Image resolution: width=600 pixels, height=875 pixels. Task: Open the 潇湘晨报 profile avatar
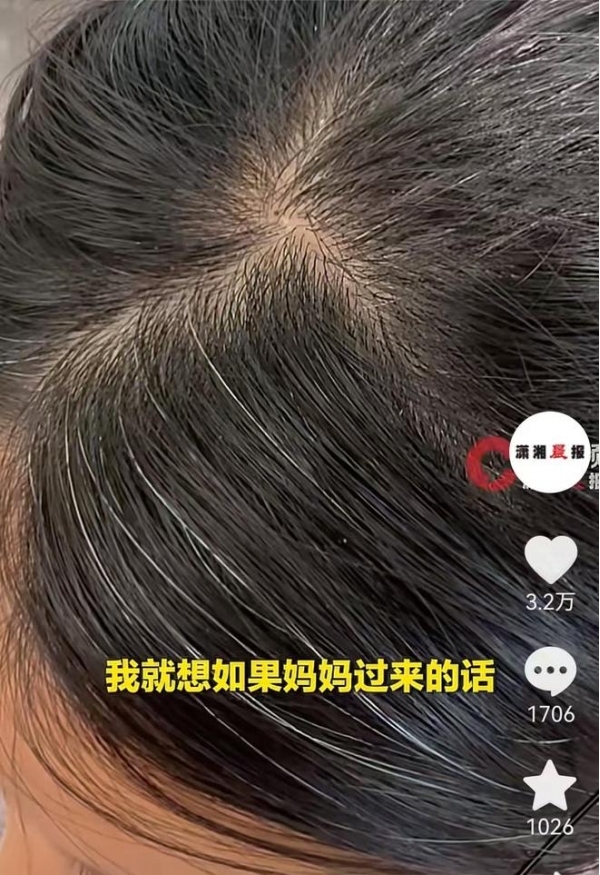[550, 451]
